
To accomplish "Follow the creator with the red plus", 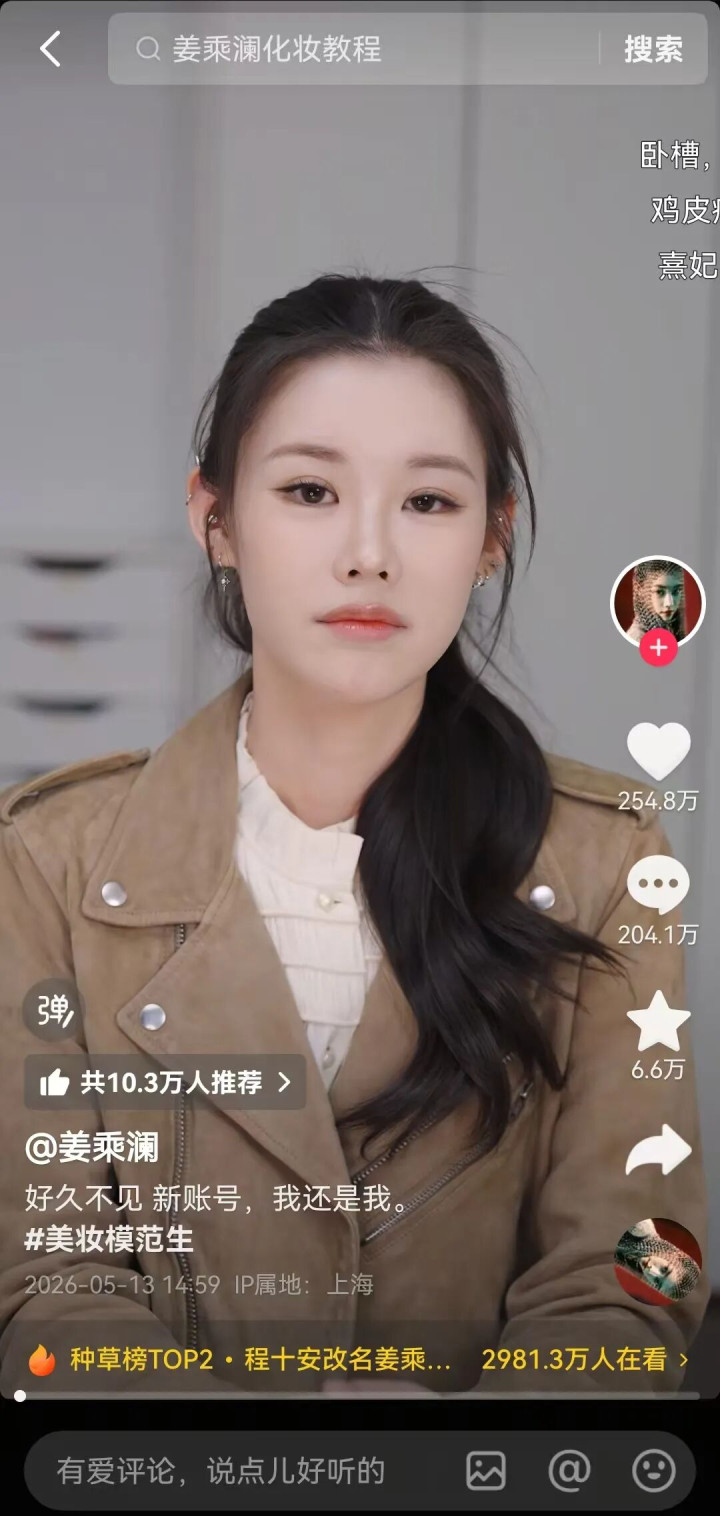I will [x=657, y=649].
